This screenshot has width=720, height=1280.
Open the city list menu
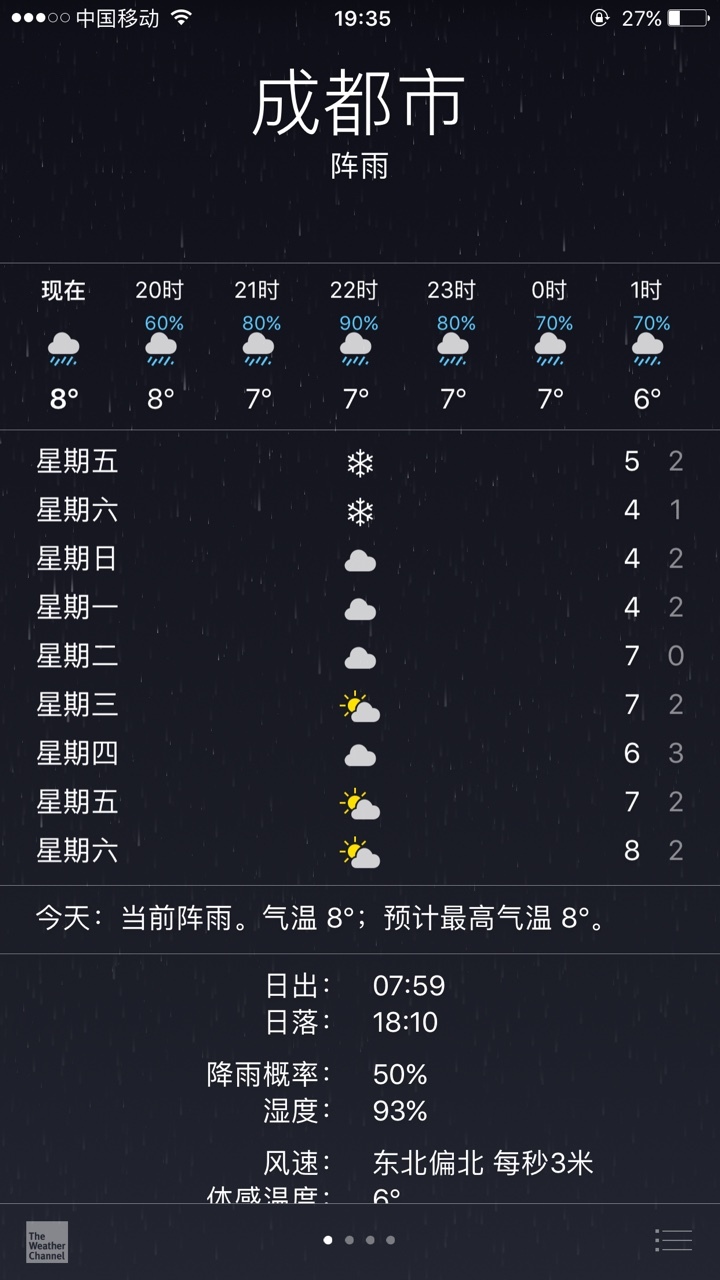point(674,1240)
